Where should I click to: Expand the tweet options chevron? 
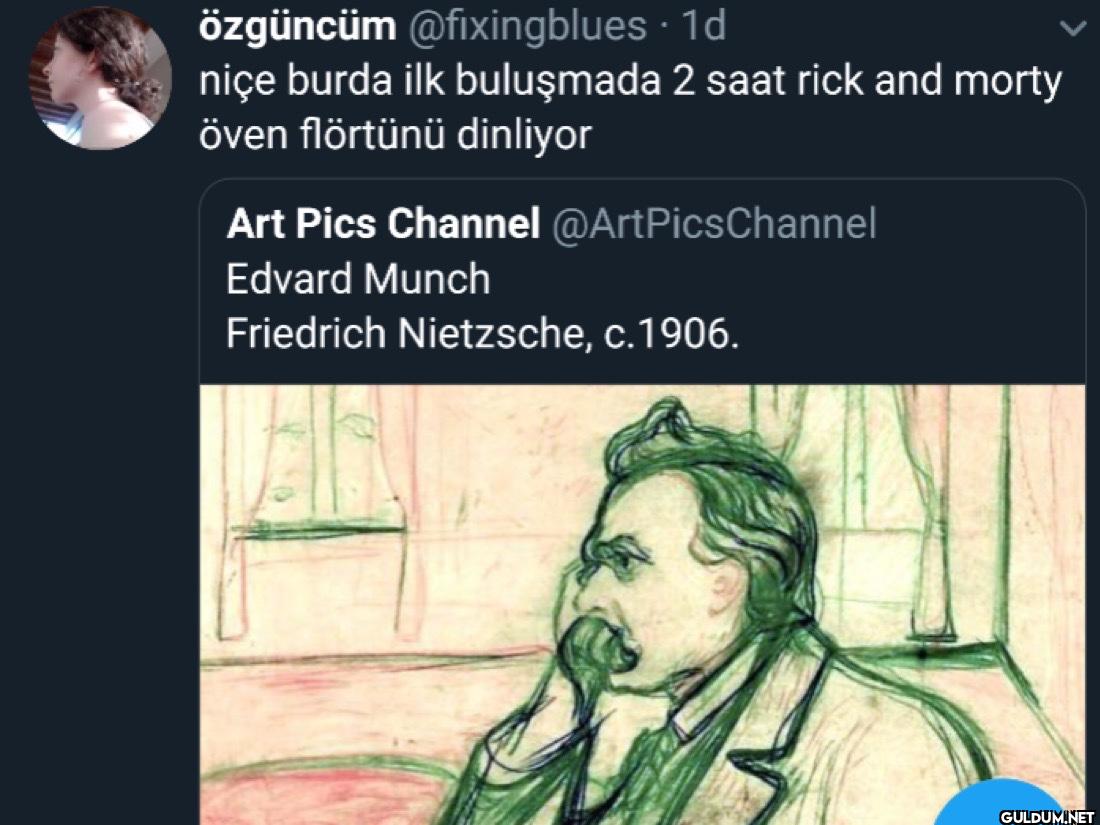coord(1072,29)
